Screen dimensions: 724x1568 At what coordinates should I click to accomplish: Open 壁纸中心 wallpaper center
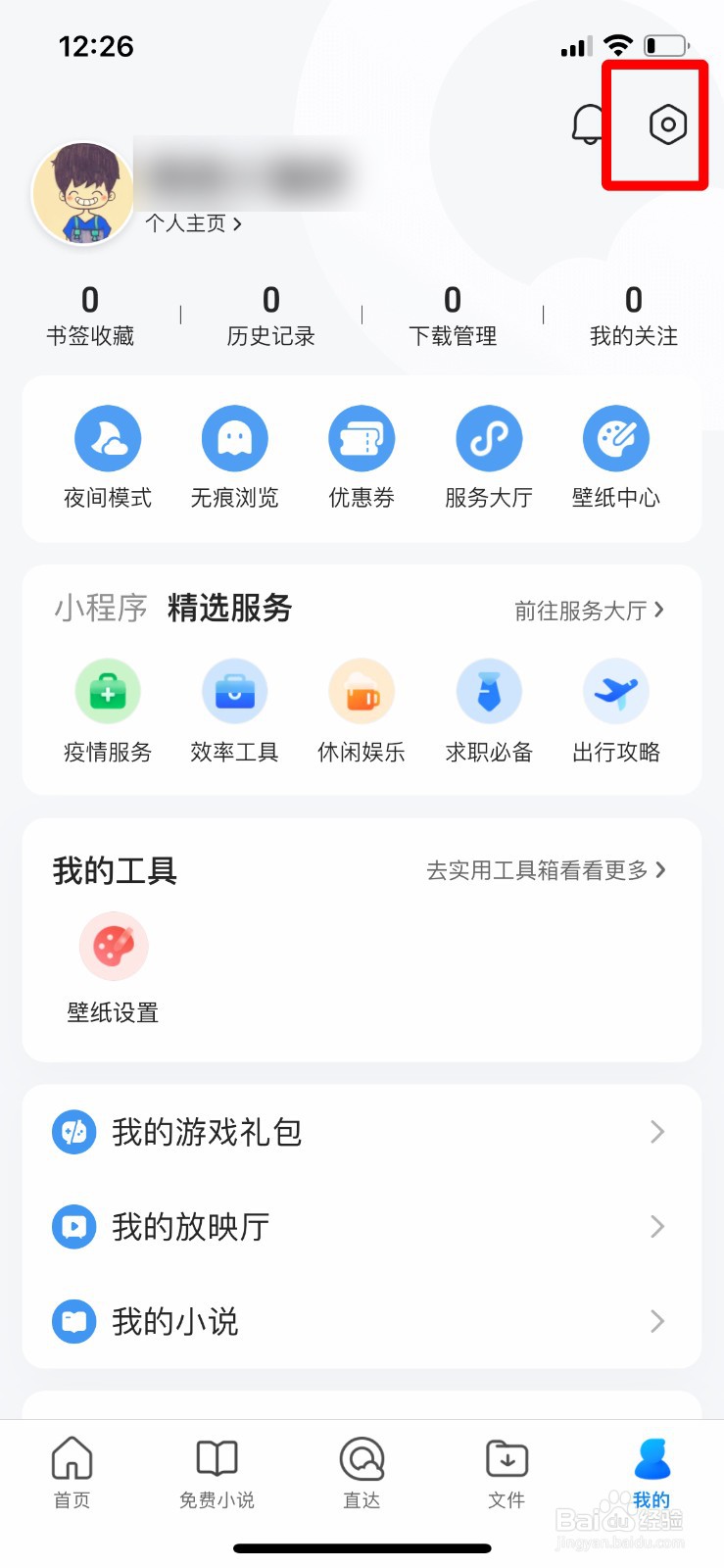tap(616, 458)
